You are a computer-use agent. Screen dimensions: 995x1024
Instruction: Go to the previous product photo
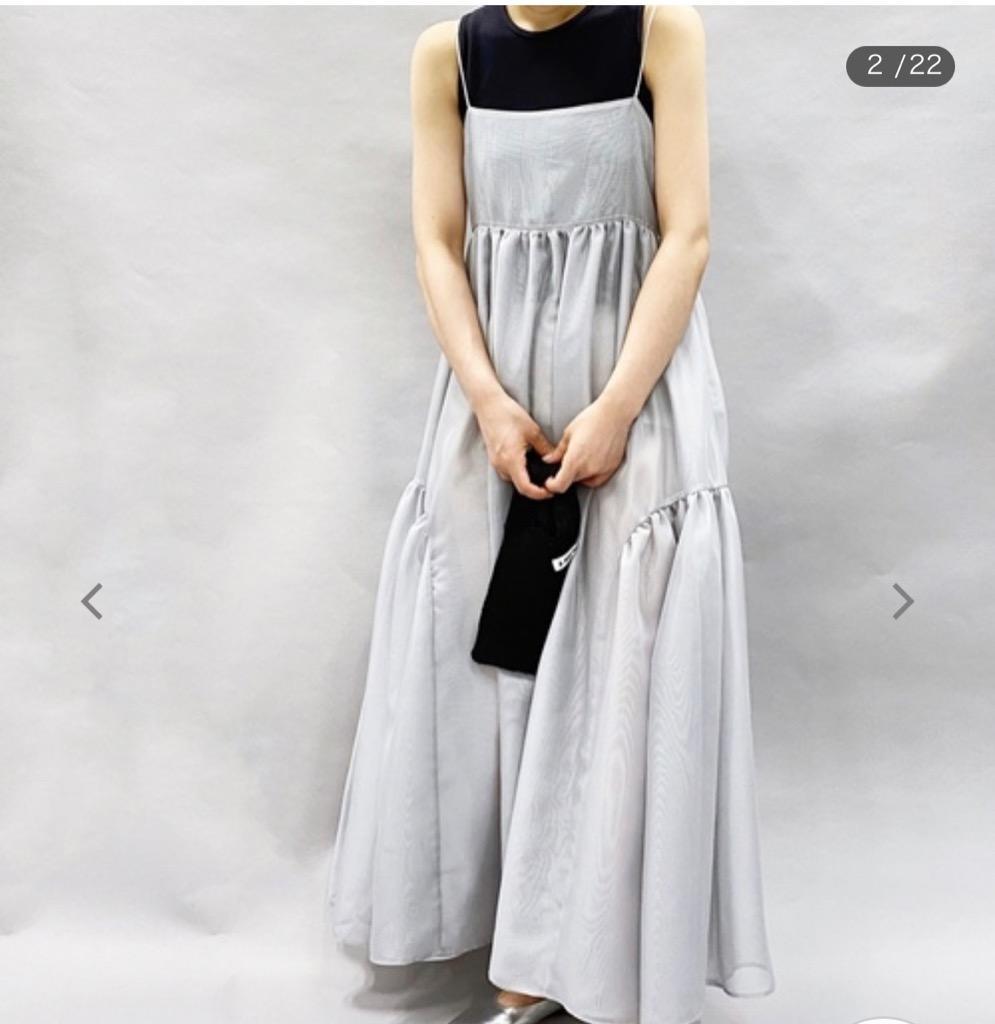[92, 601]
